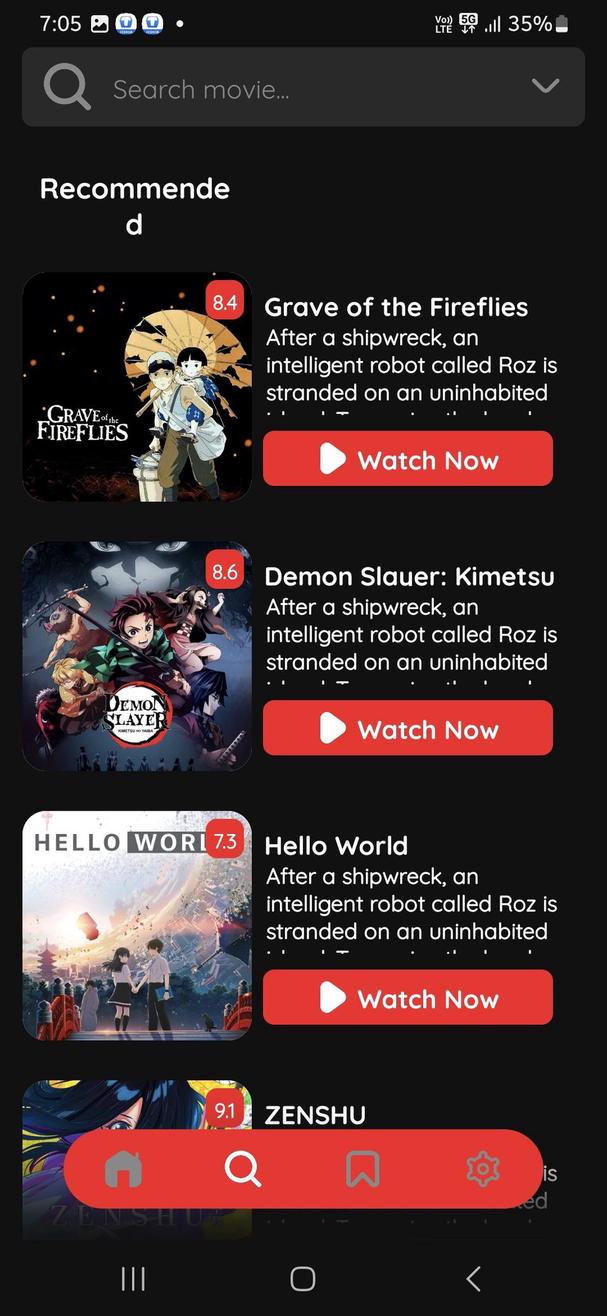Open recent apps from the navigation bar
The width and height of the screenshot is (607, 1316).
tap(133, 1277)
